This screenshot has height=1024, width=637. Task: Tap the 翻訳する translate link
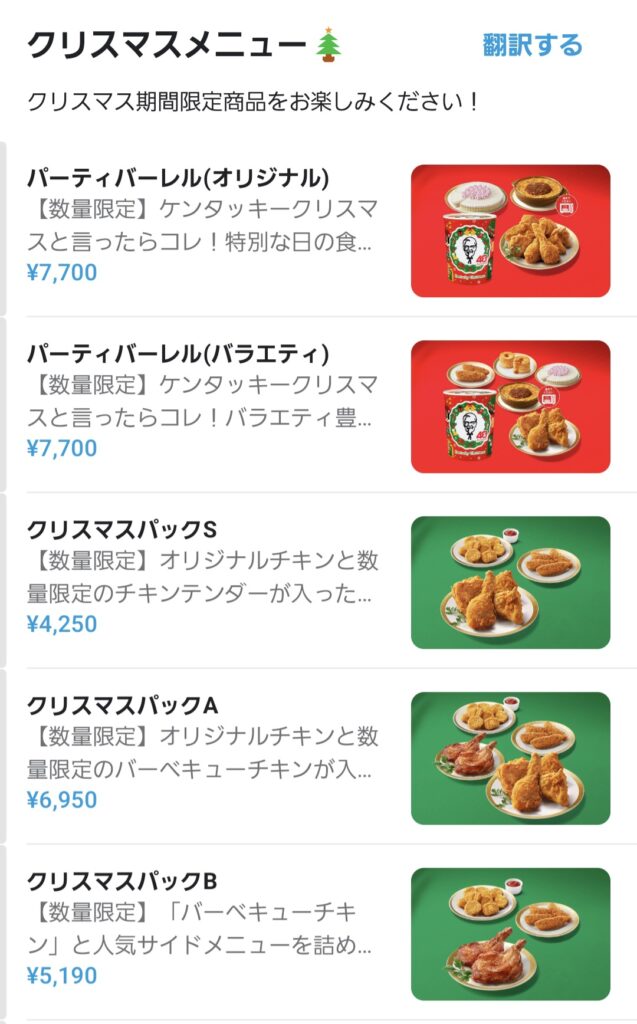click(531, 45)
